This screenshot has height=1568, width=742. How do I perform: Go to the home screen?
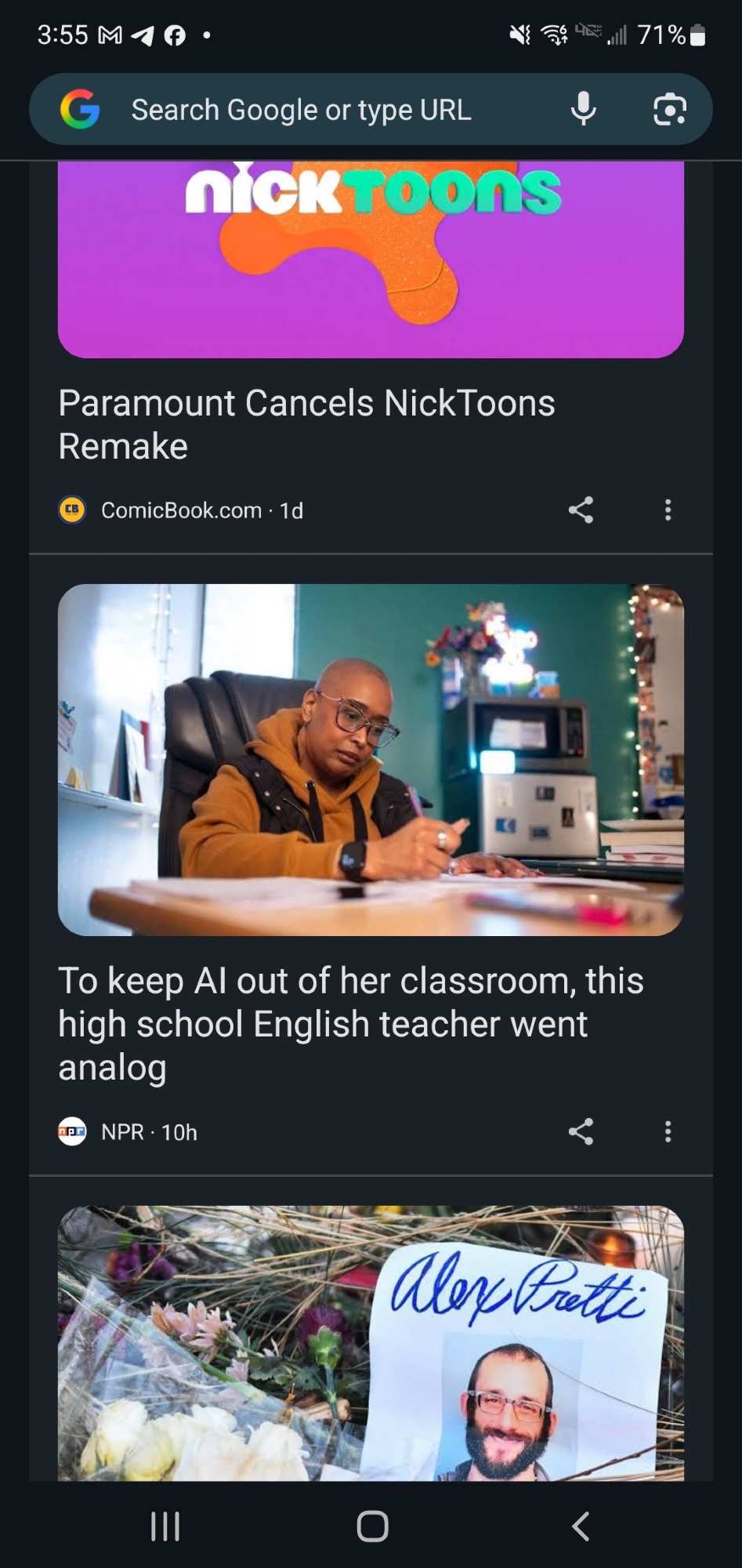coord(372,1526)
